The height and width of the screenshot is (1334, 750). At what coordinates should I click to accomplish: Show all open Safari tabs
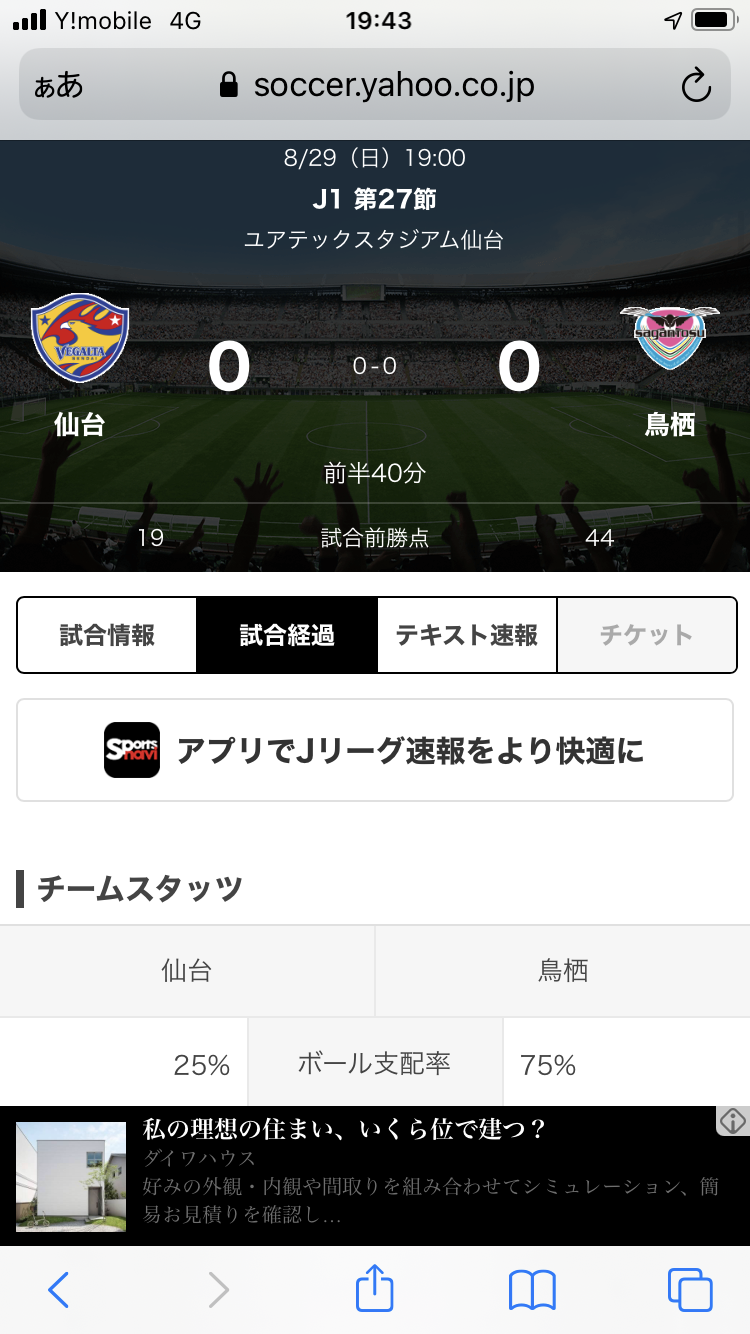click(x=690, y=1290)
